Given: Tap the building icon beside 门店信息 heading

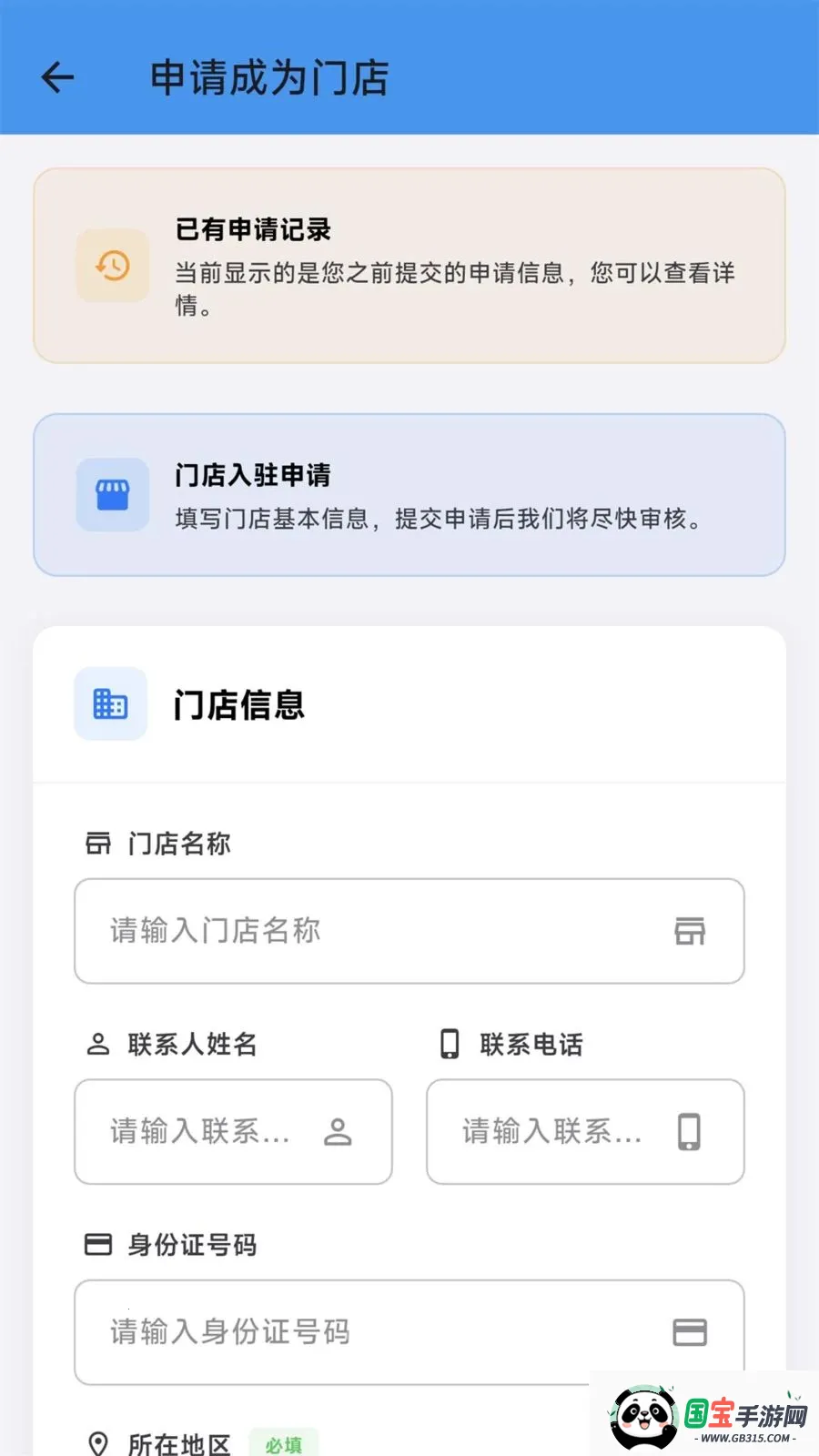Looking at the screenshot, I should [x=109, y=704].
